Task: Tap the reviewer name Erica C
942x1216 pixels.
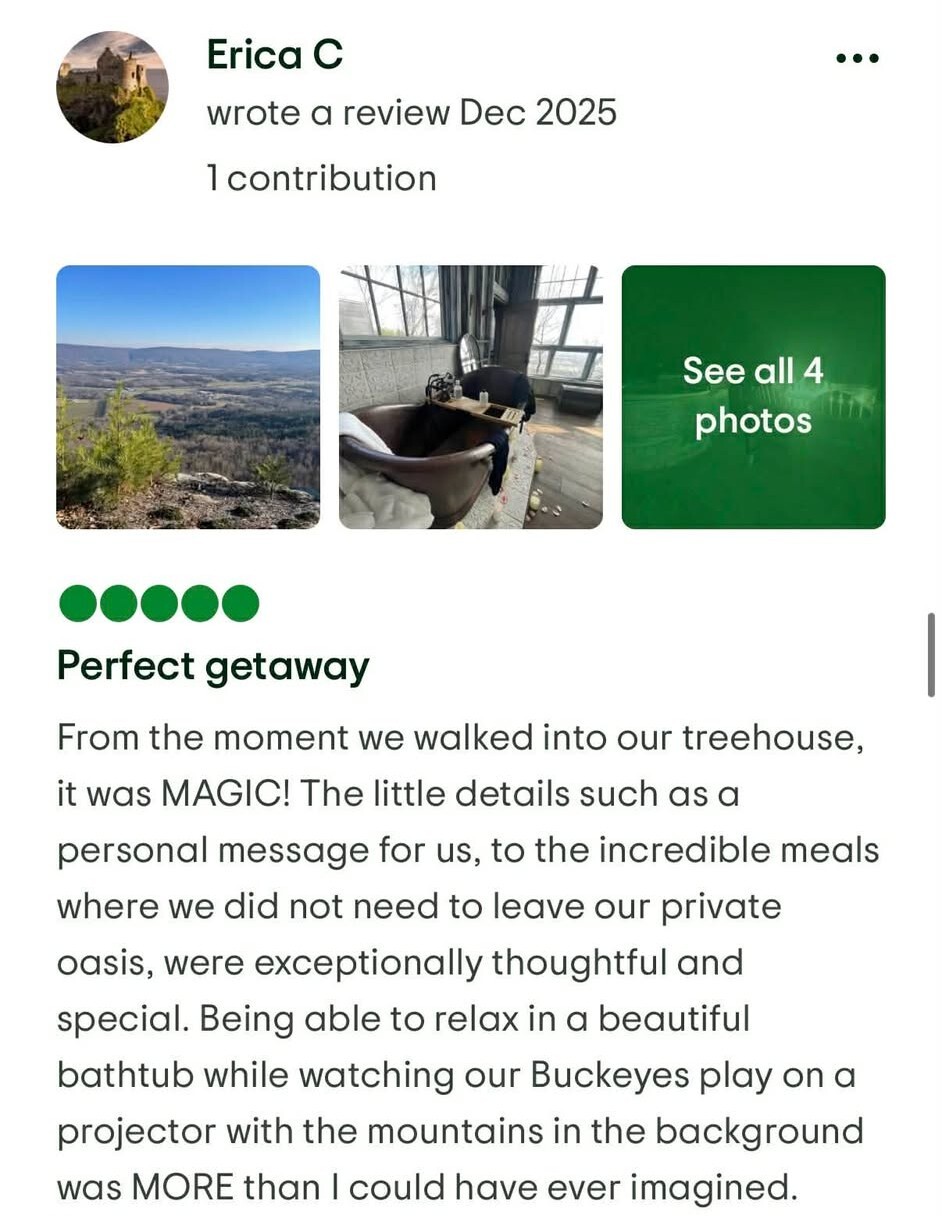Action: (x=275, y=55)
